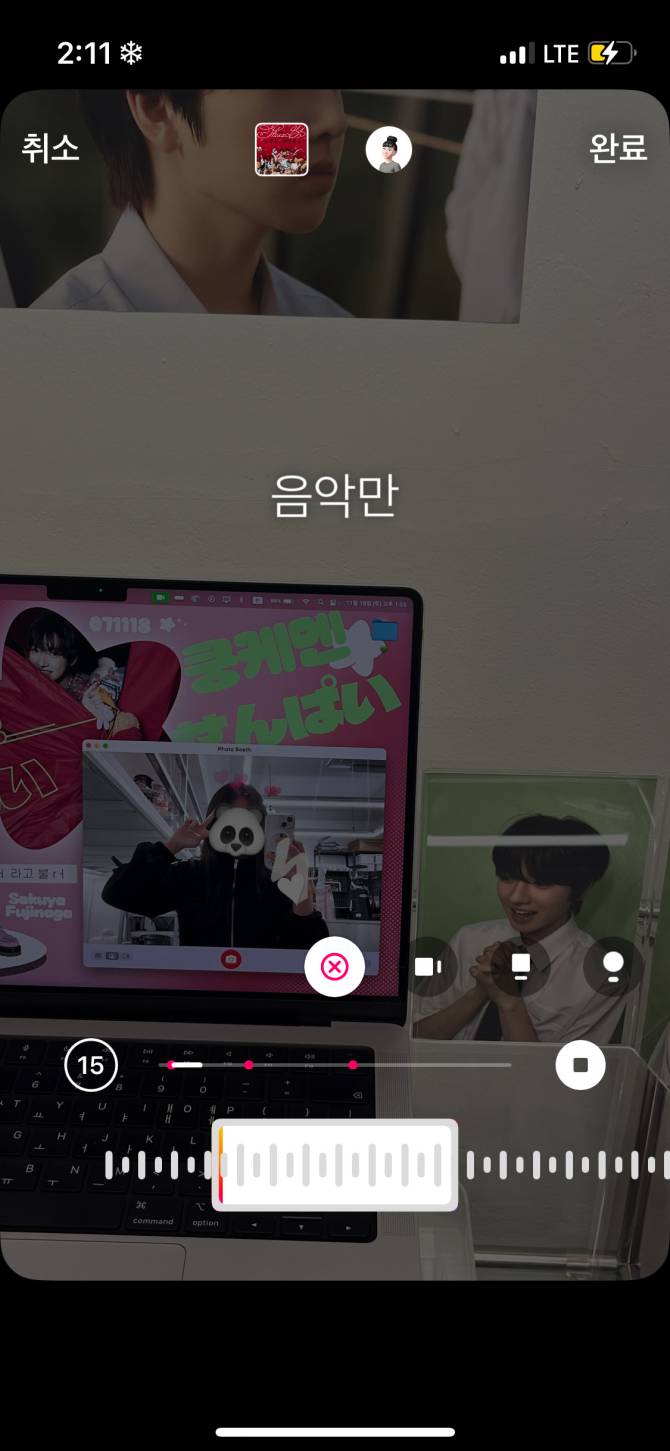Select the music-off circle style option
This screenshot has height=1451, width=670.
coord(334,966)
